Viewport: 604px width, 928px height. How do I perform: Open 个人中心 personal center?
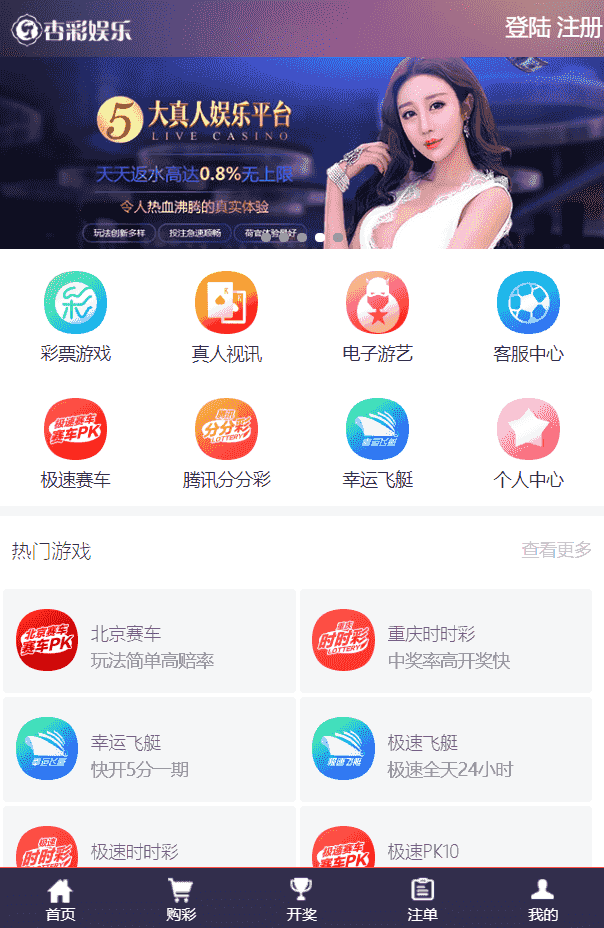coord(528,443)
